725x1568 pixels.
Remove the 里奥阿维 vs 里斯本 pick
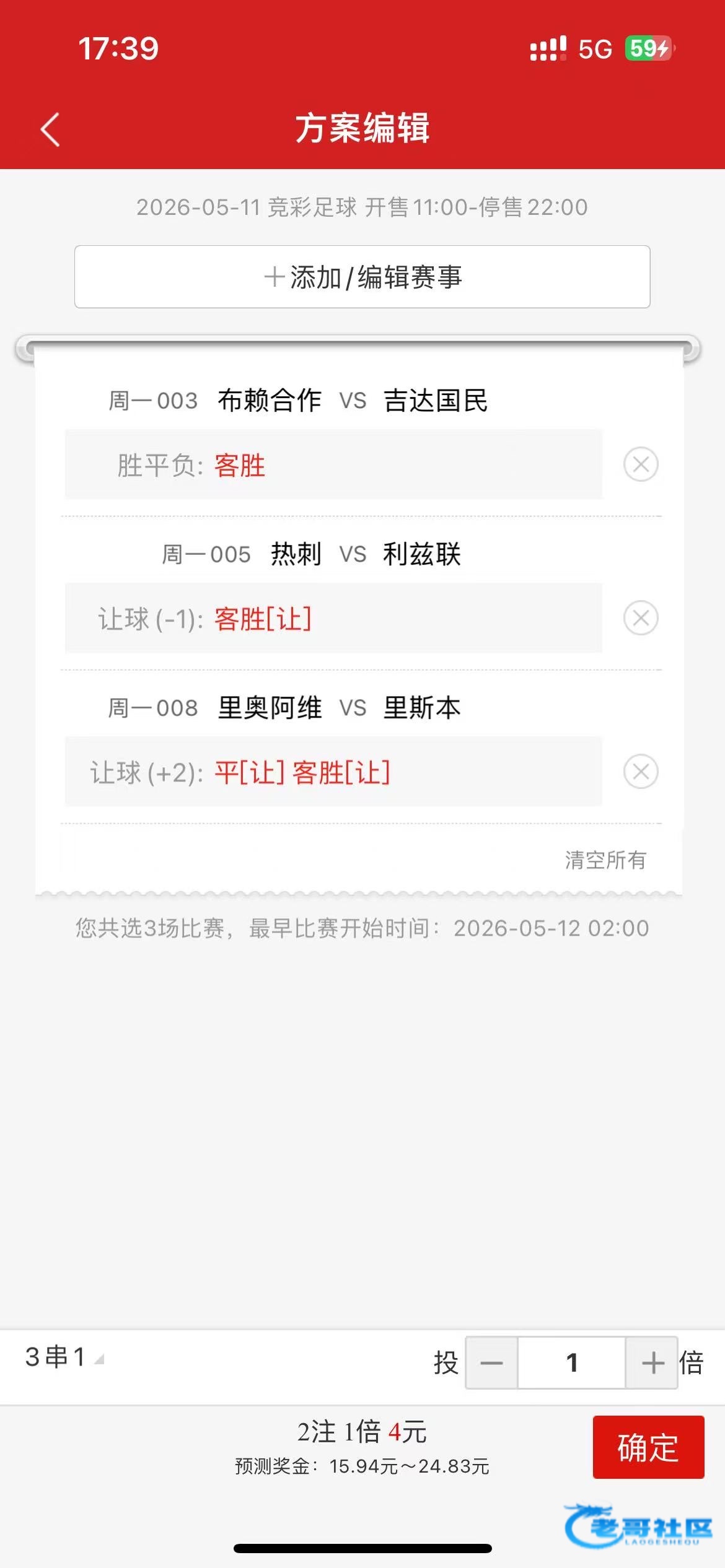point(641,771)
